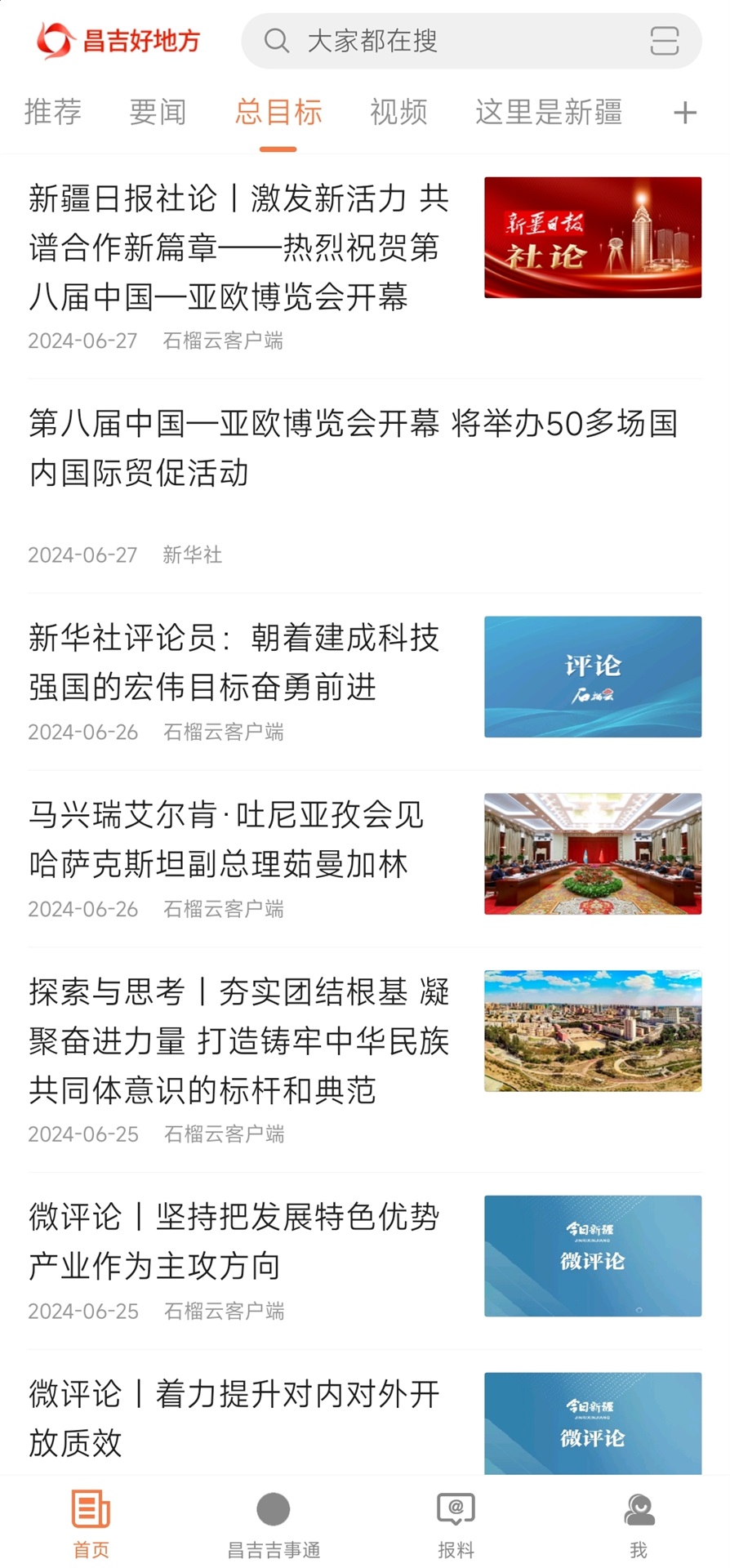Open the 要闻 news channel
This screenshot has height=1568, width=730.
(158, 112)
